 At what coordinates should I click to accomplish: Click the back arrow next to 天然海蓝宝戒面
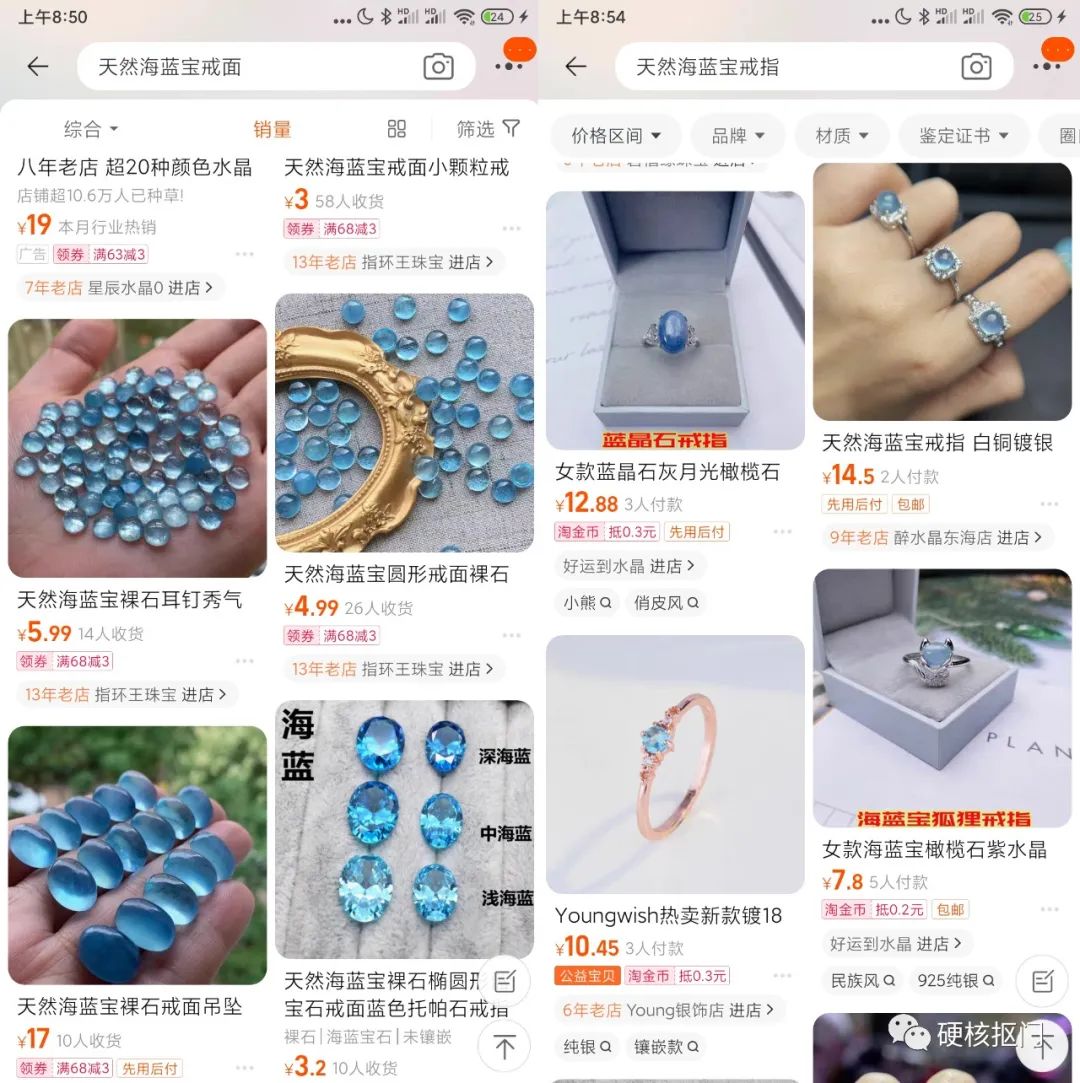point(37,66)
